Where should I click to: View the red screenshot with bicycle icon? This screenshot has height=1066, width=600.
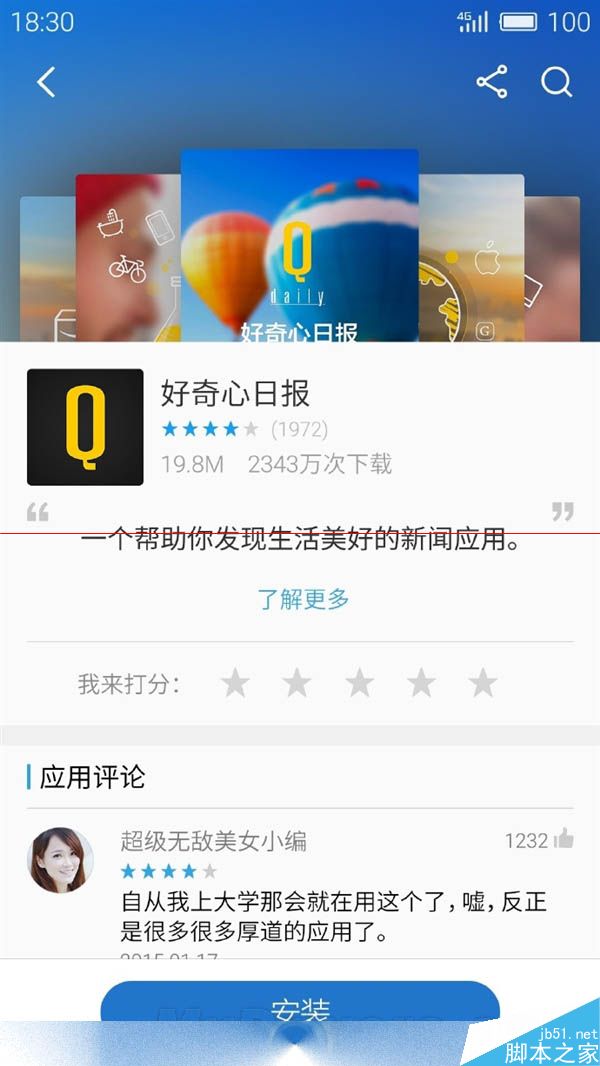(128, 258)
